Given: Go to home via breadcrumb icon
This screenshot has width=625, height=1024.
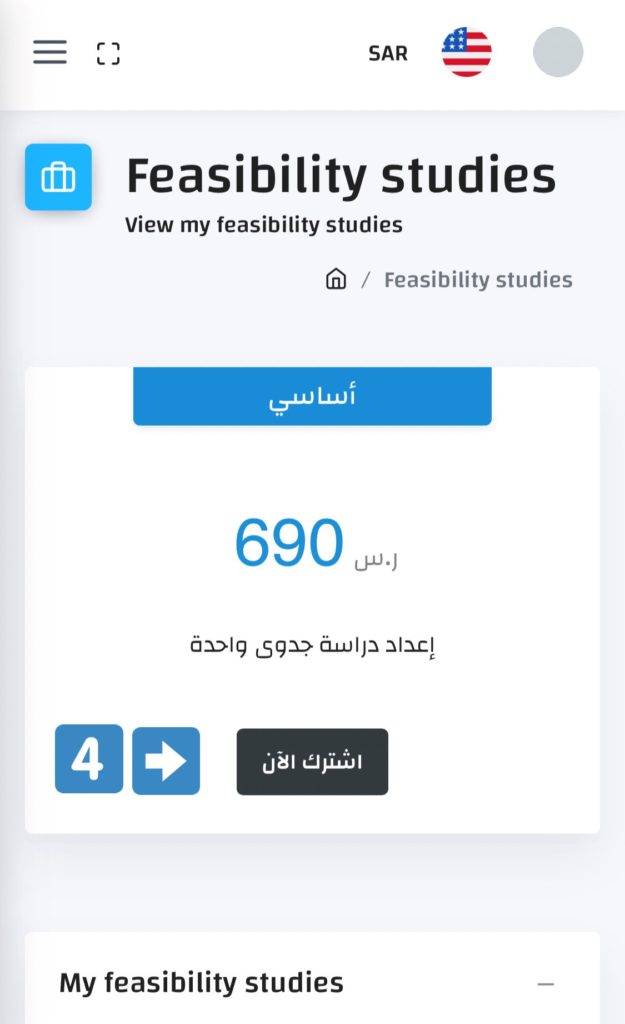Looking at the screenshot, I should point(336,279).
